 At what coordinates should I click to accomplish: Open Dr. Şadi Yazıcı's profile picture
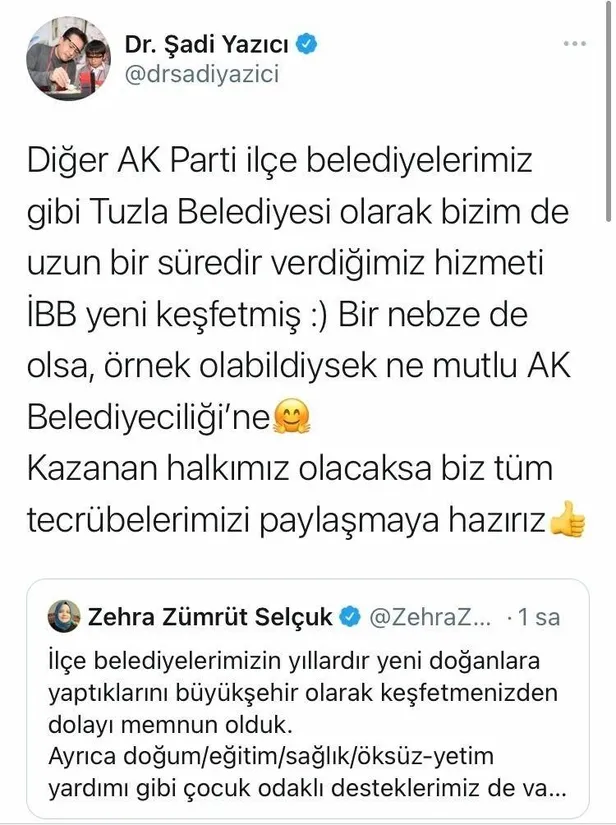pos(67,59)
